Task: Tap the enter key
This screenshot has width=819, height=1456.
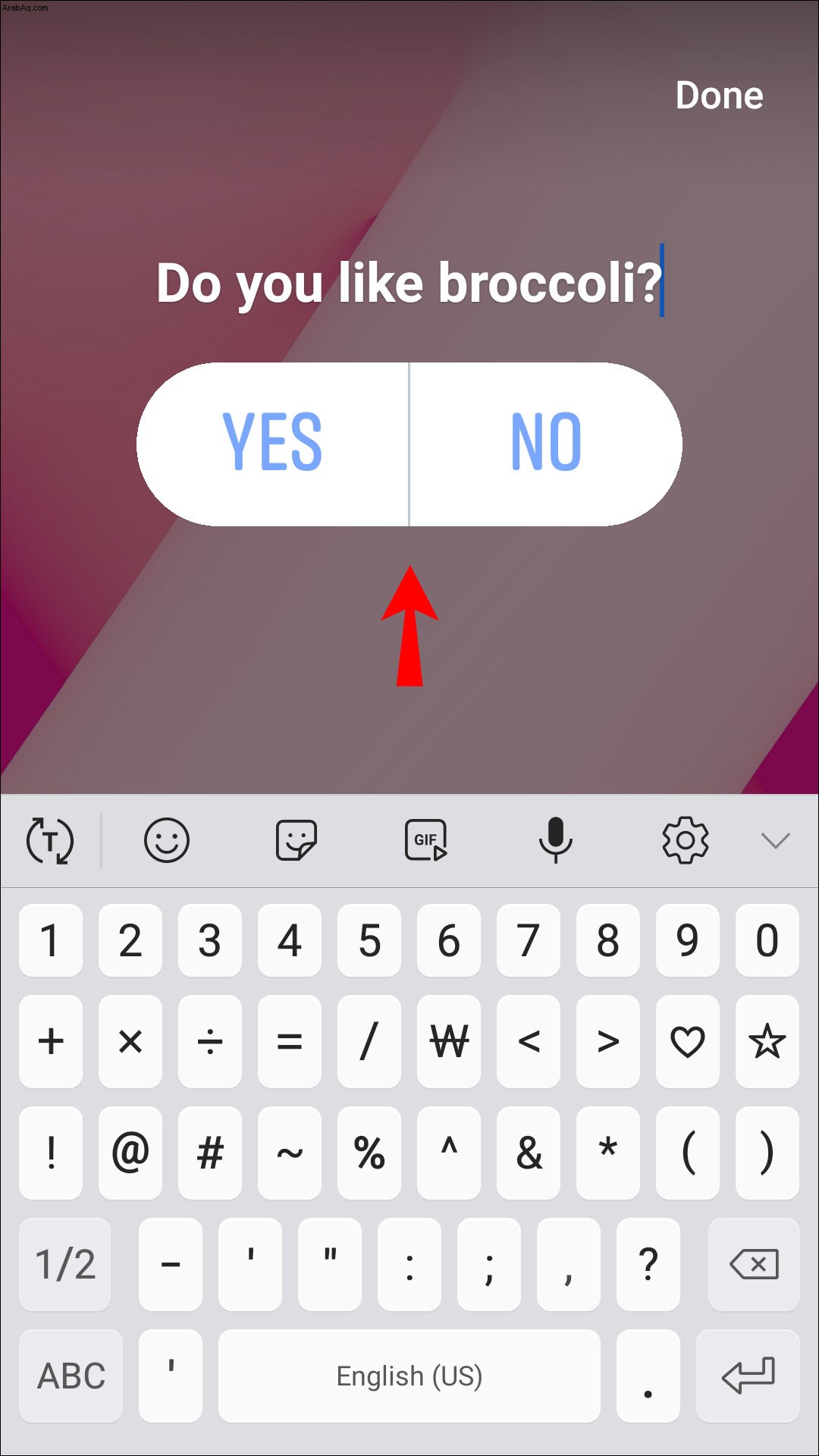Action: tap(748, 1376)
